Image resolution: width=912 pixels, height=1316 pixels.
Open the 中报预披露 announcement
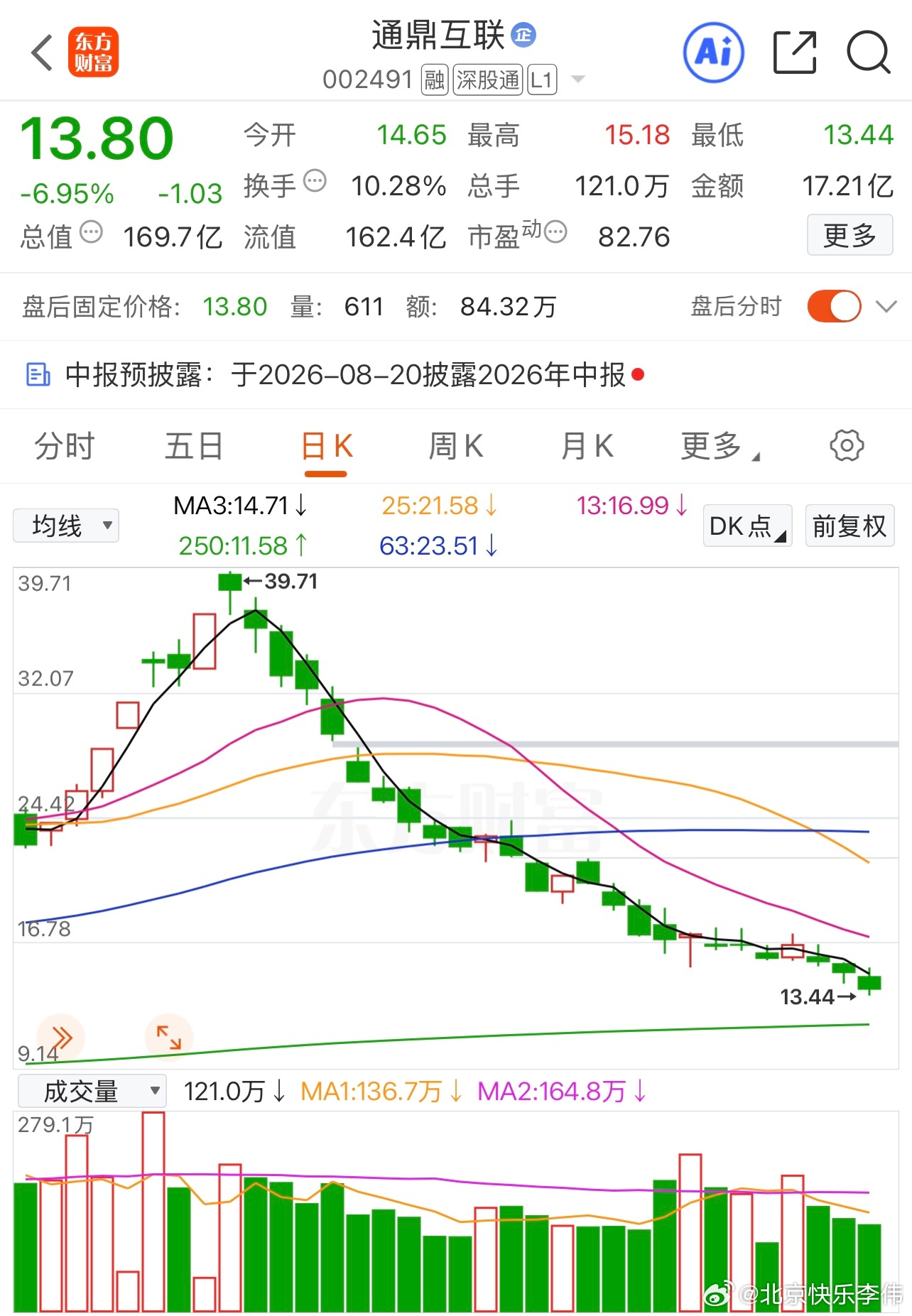pyautogui.click(x=335, y=374)
